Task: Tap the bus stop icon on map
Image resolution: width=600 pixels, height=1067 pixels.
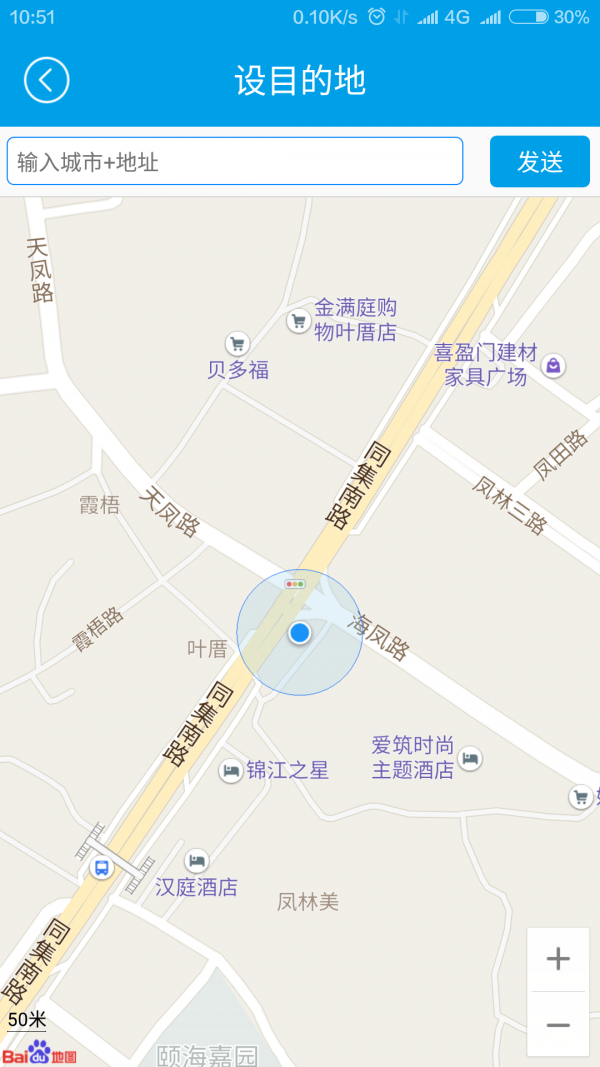Action: coord(101,867)
